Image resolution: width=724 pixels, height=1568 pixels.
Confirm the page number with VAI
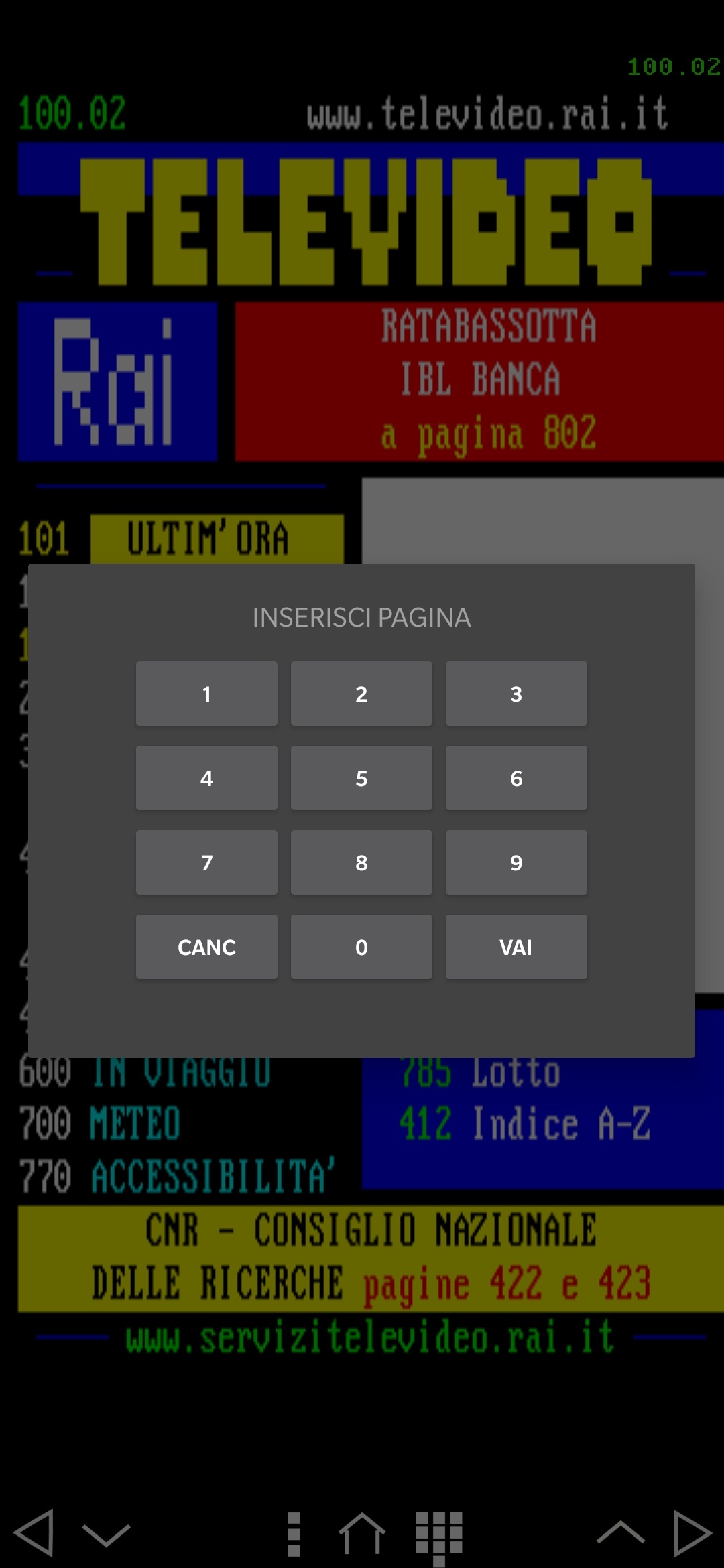pos(516,947)
